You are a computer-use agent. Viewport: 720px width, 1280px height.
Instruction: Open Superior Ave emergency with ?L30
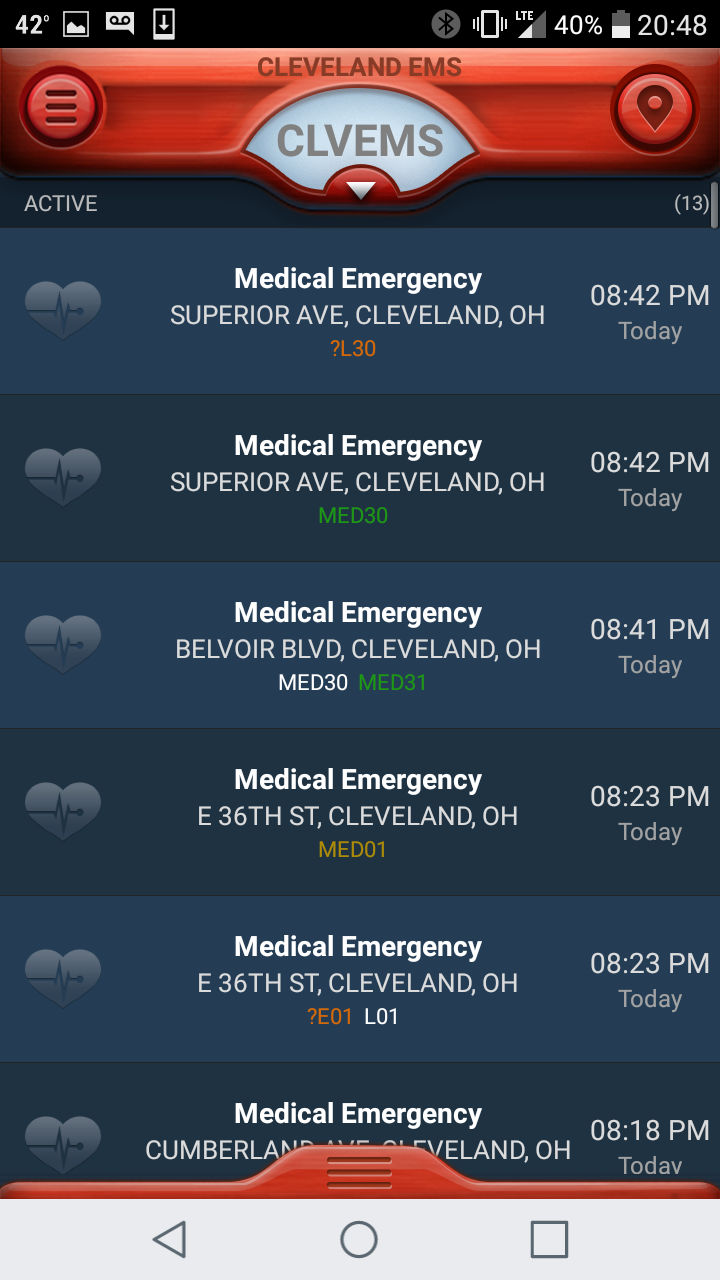pyautogui.click(x=360, y=311)
